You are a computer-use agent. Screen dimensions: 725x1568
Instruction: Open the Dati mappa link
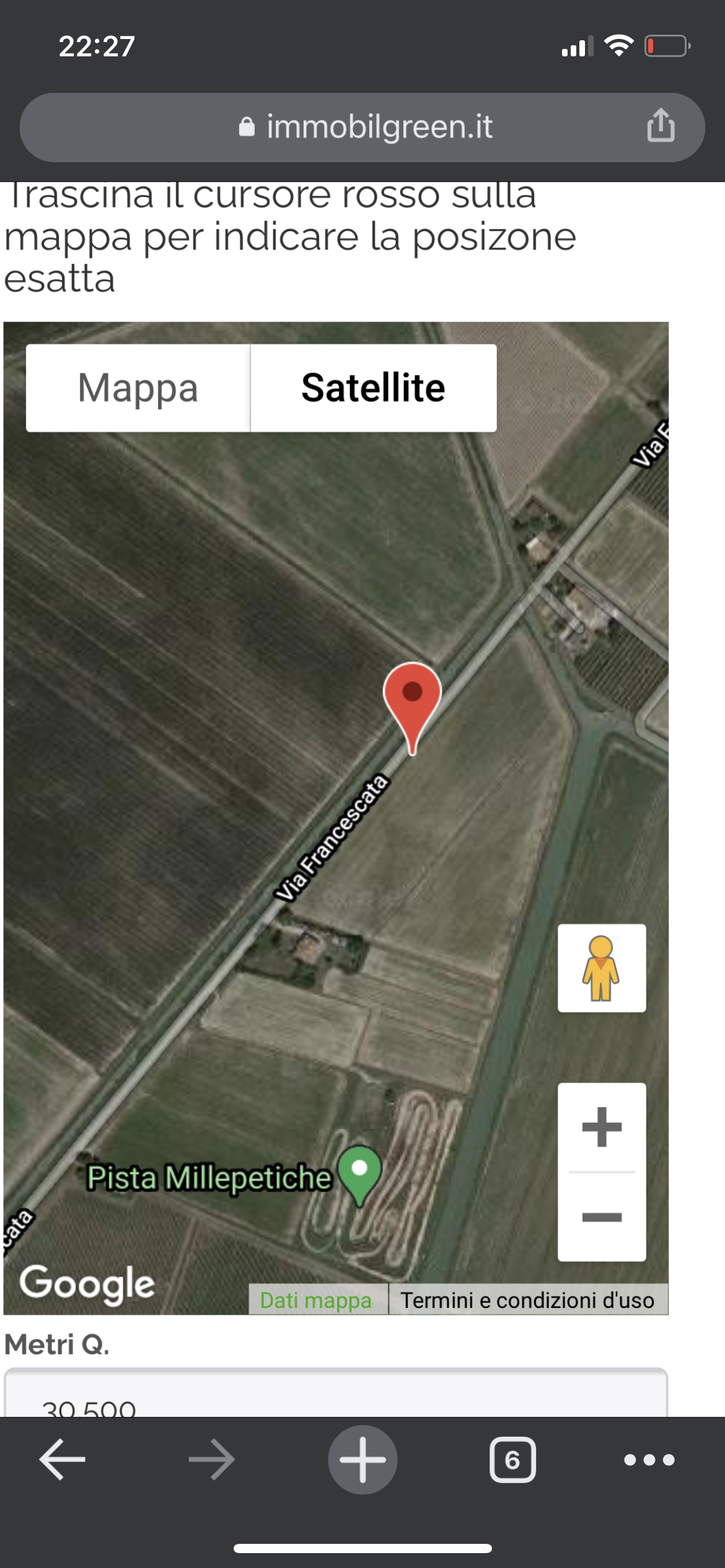pyautogui.click(x=316, y=1300)
